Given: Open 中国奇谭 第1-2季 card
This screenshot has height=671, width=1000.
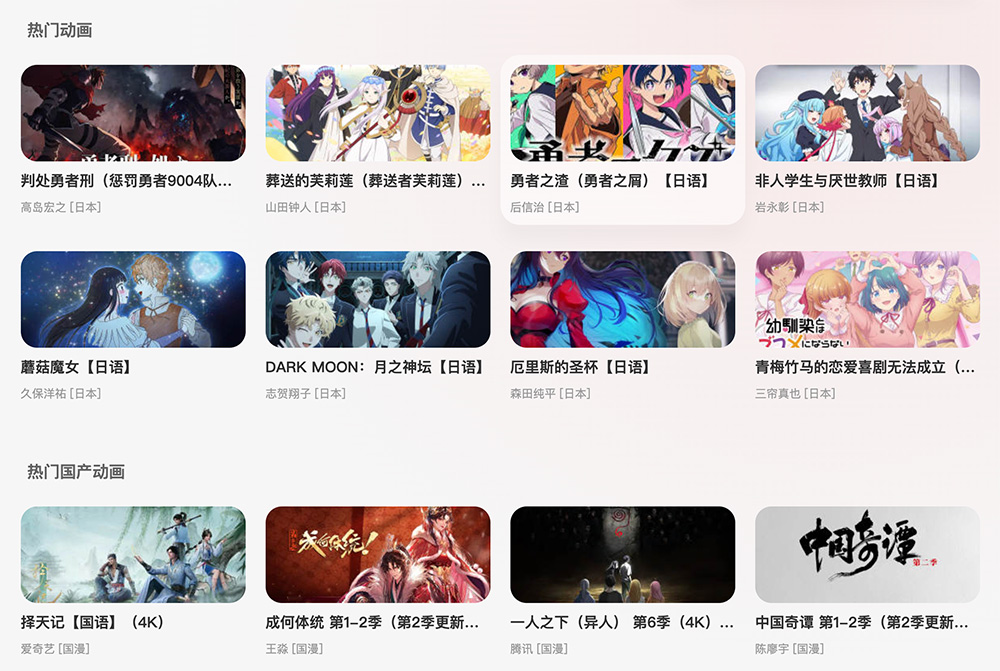Looking at the screenshot, I should pyautogui.click(x=867, y=554).
